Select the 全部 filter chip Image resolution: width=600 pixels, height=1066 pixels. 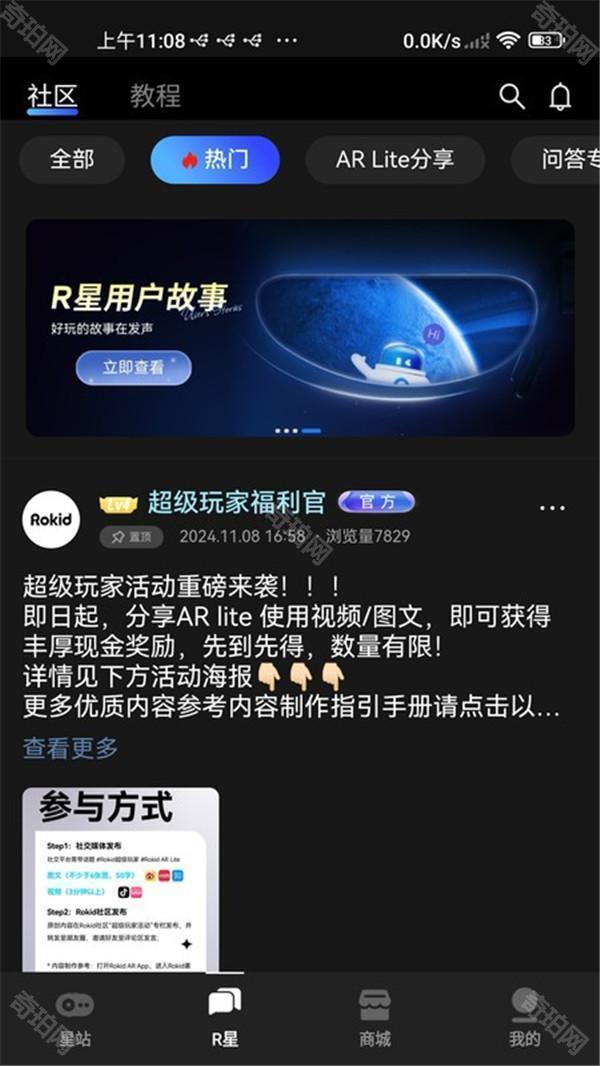click(x=72, y=160)
